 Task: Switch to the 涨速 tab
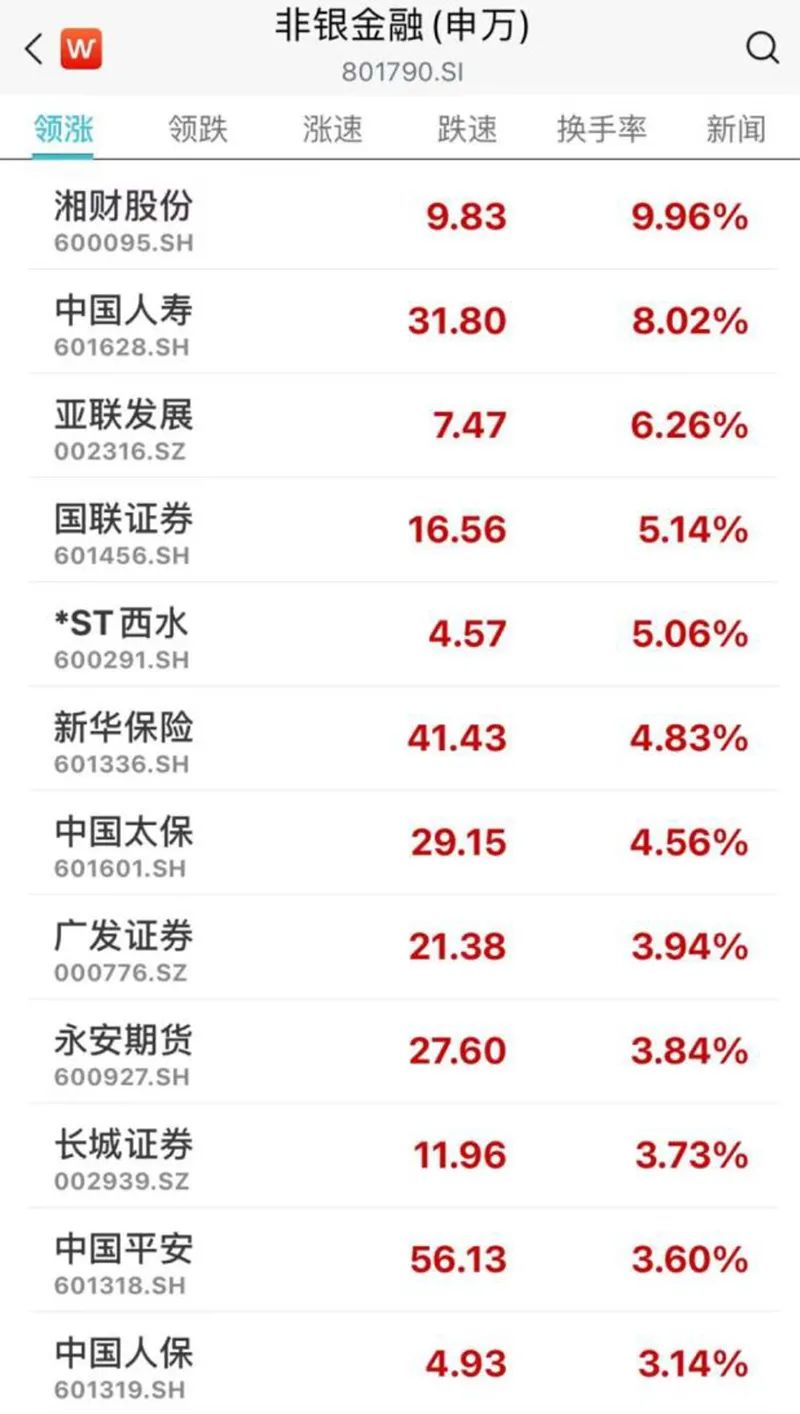coord(332,129)
